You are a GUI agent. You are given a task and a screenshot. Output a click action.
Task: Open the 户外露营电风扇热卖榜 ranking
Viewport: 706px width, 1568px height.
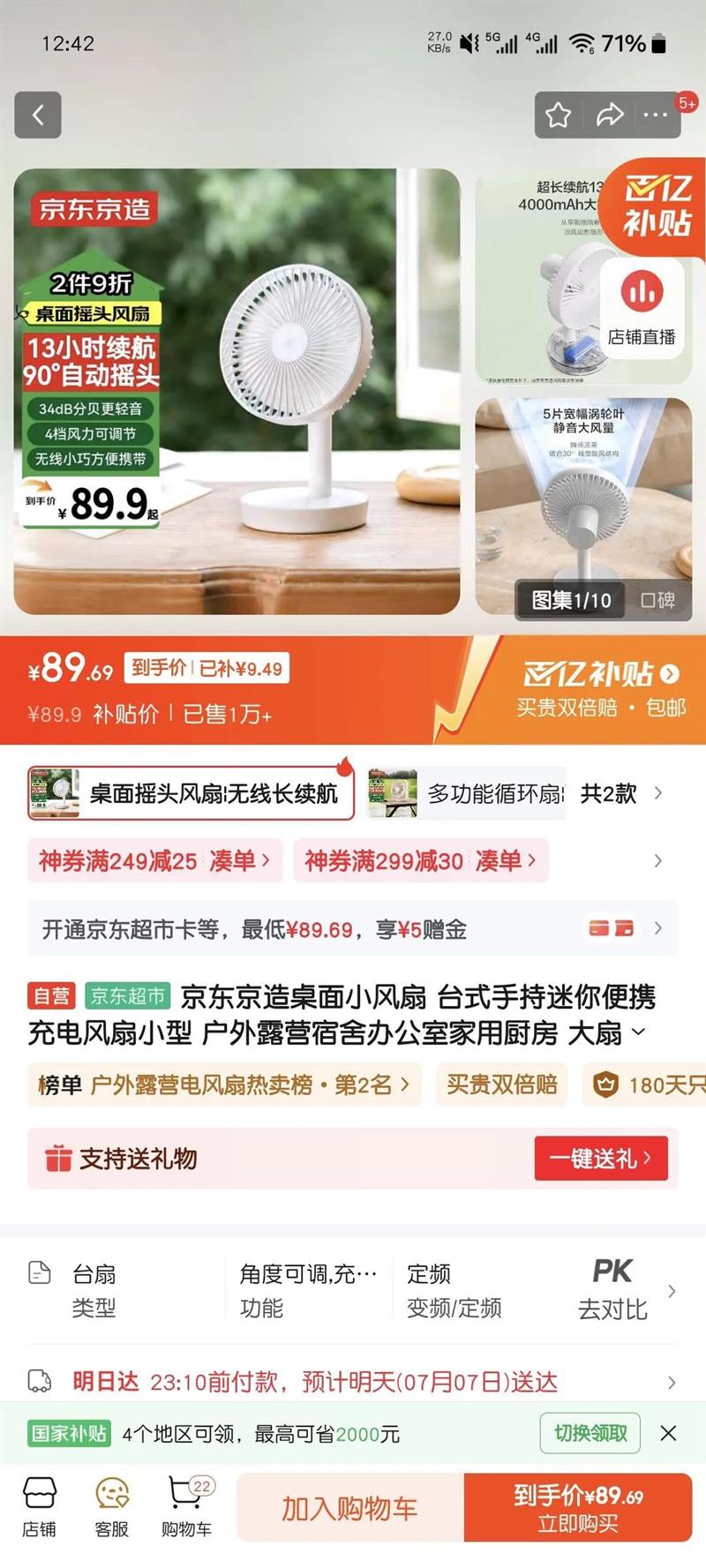pos(224,1084)
